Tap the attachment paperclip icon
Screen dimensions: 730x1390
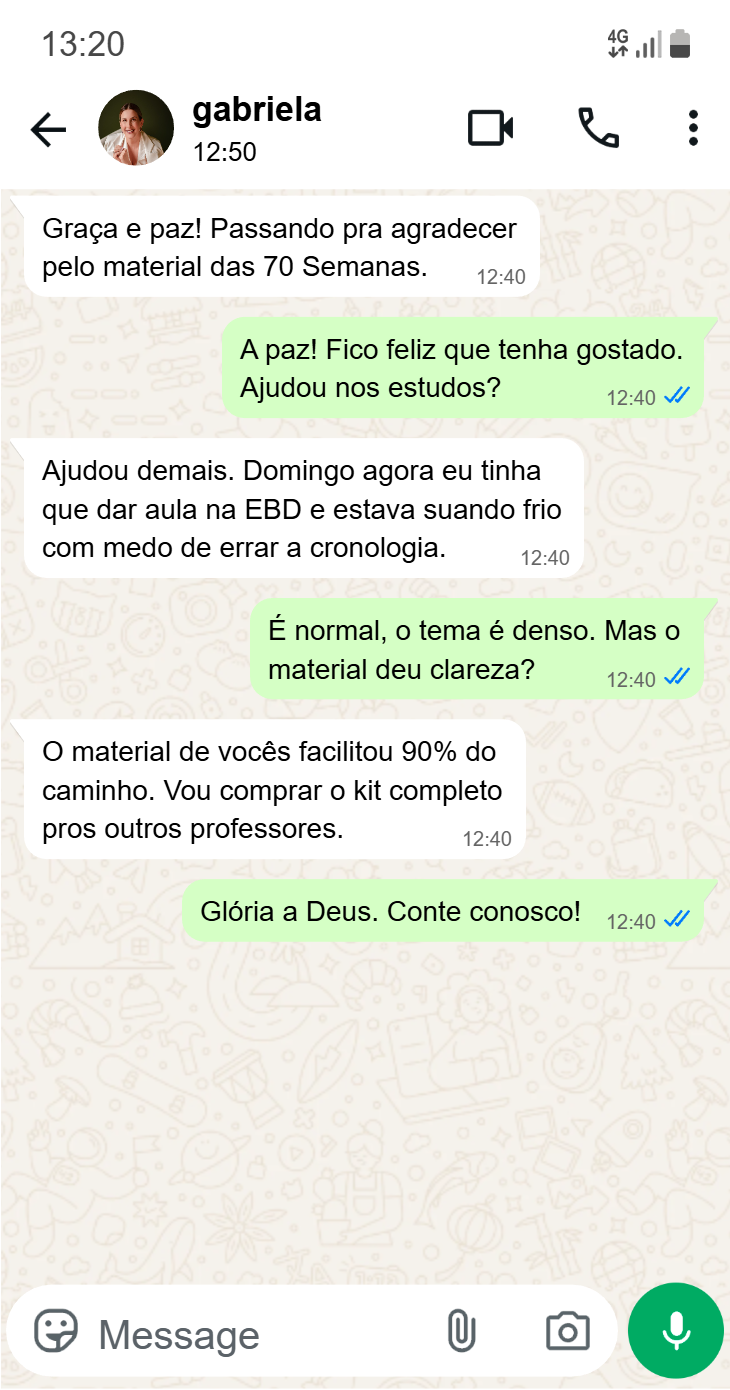pos(462,1331)
